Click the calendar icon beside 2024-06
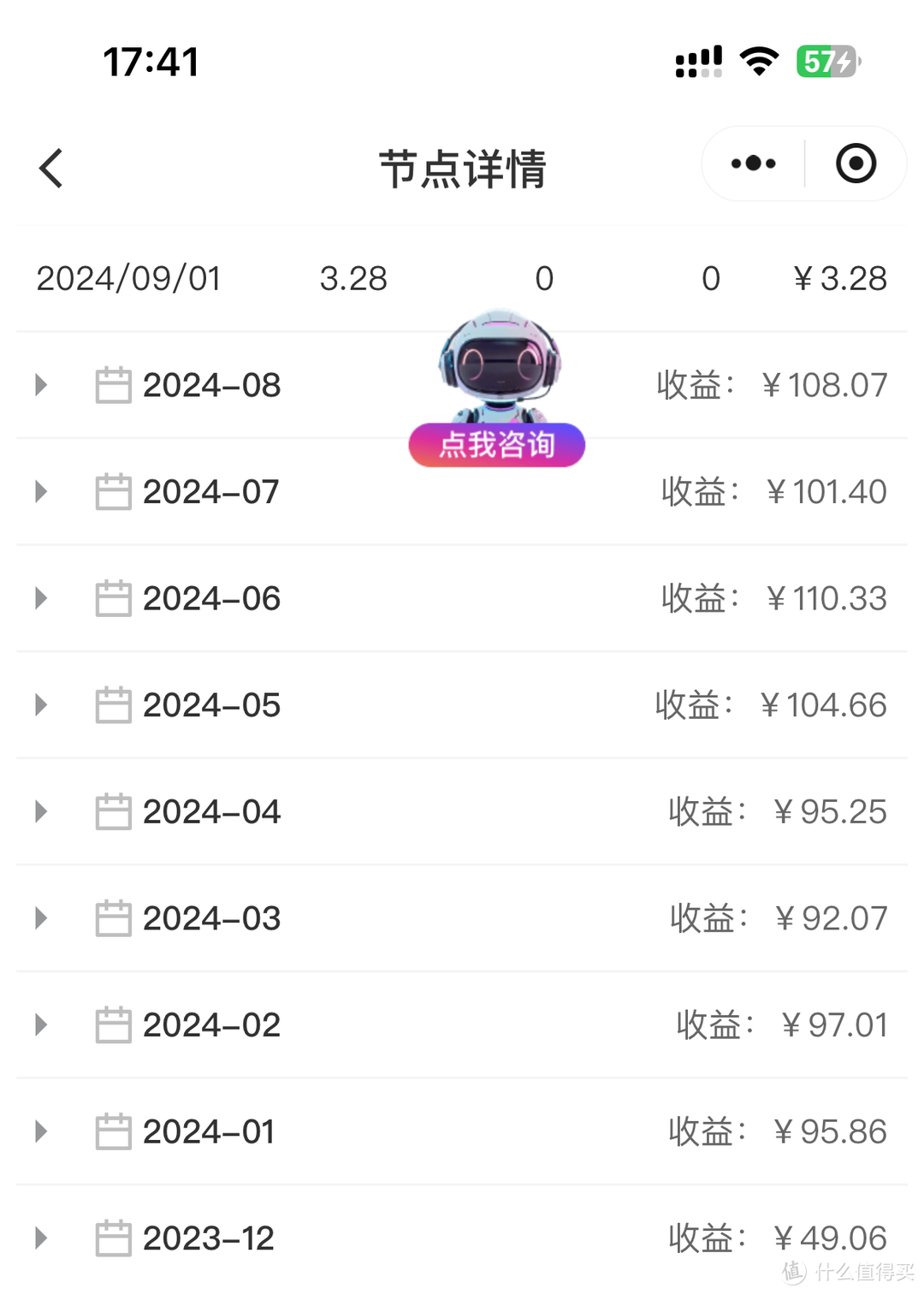 (113, 598)
